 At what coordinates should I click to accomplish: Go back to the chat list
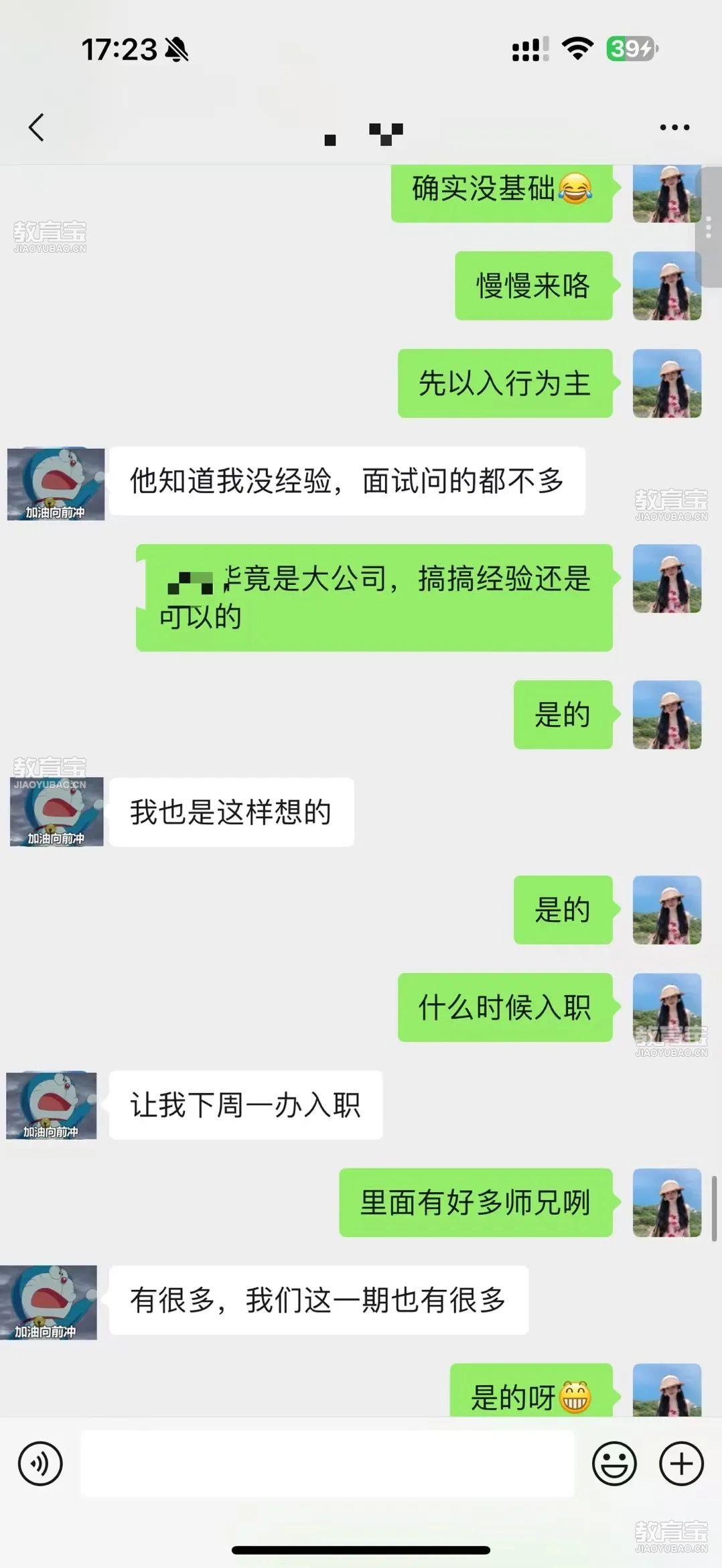click(x=37, y=127)
